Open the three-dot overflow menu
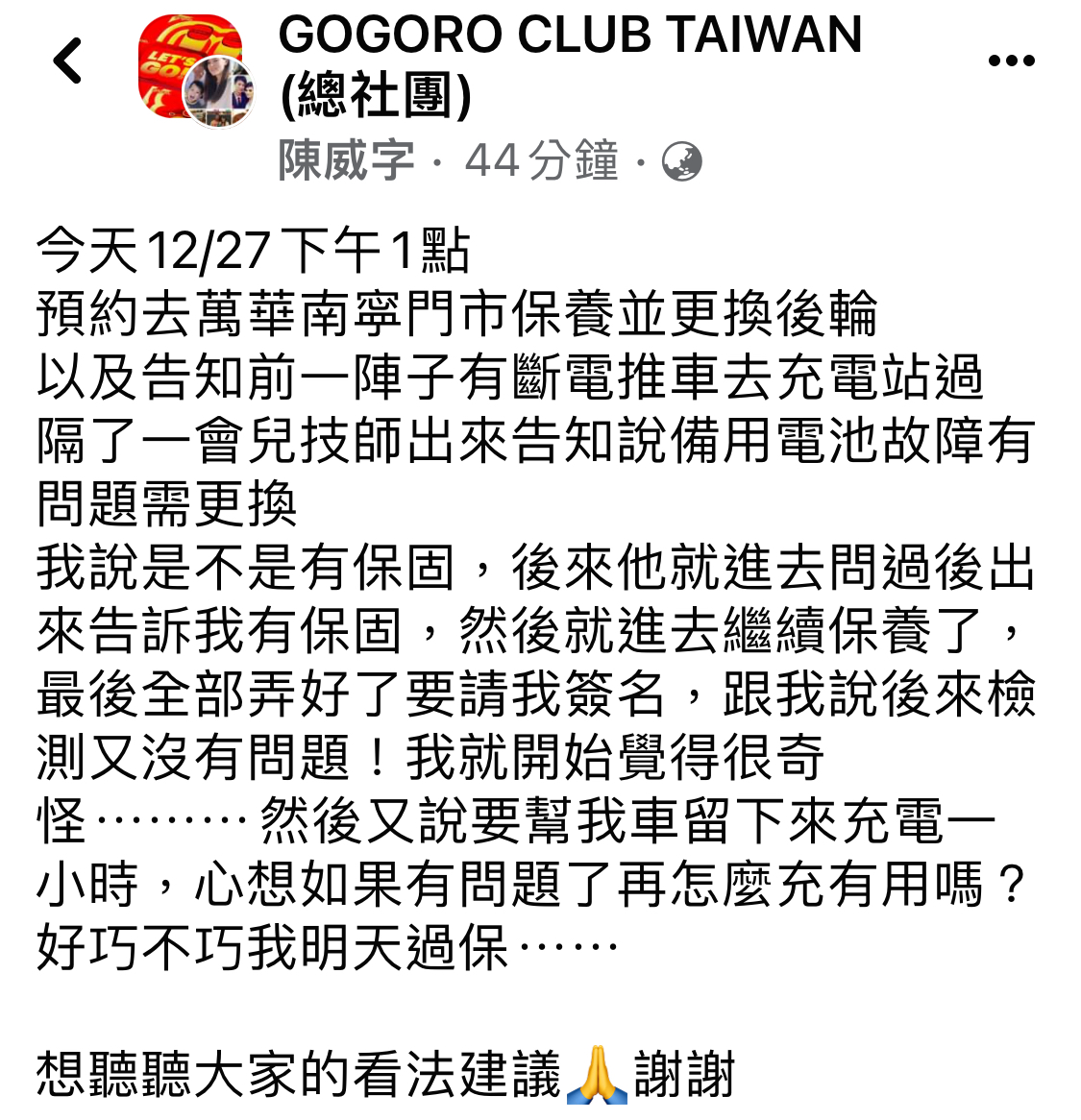 (x=1011, y=61)
